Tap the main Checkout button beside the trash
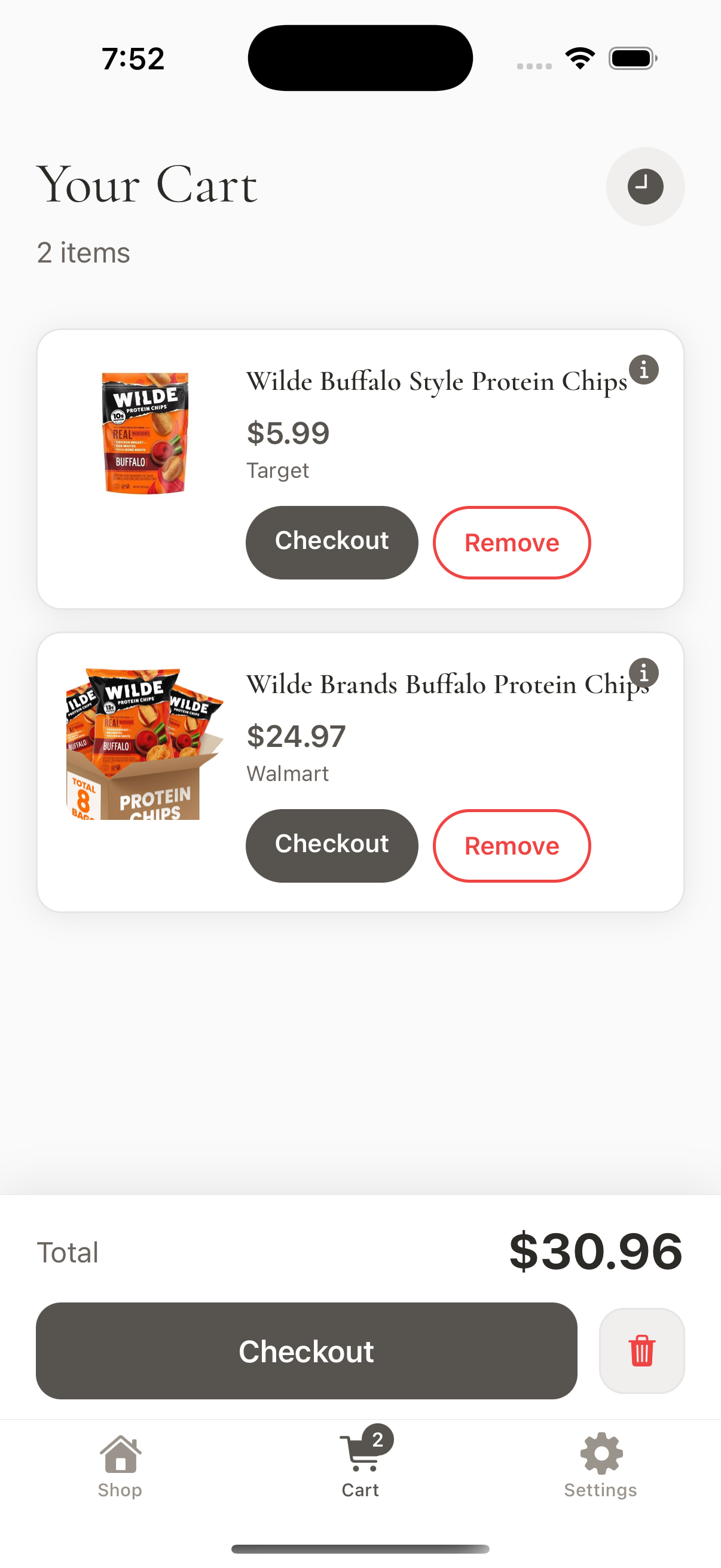 pyautogui.click(x=306, y=1350)
